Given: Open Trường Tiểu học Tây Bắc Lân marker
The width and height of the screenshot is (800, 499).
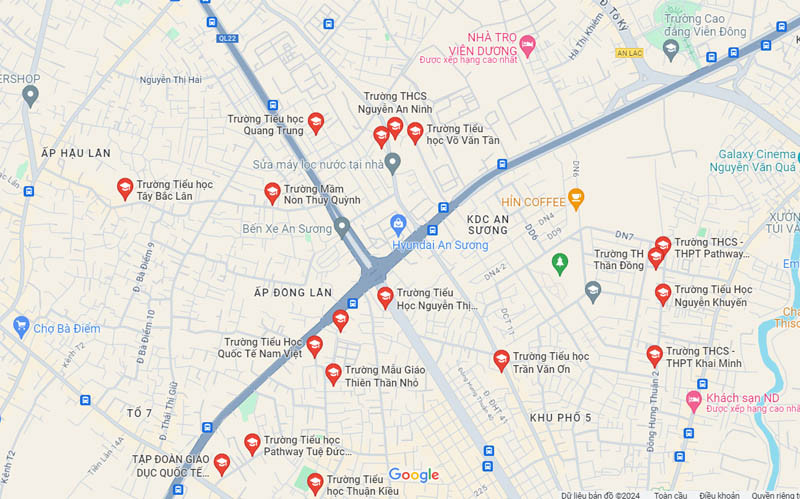Looking at the screenshot, I should coord(125,188).
